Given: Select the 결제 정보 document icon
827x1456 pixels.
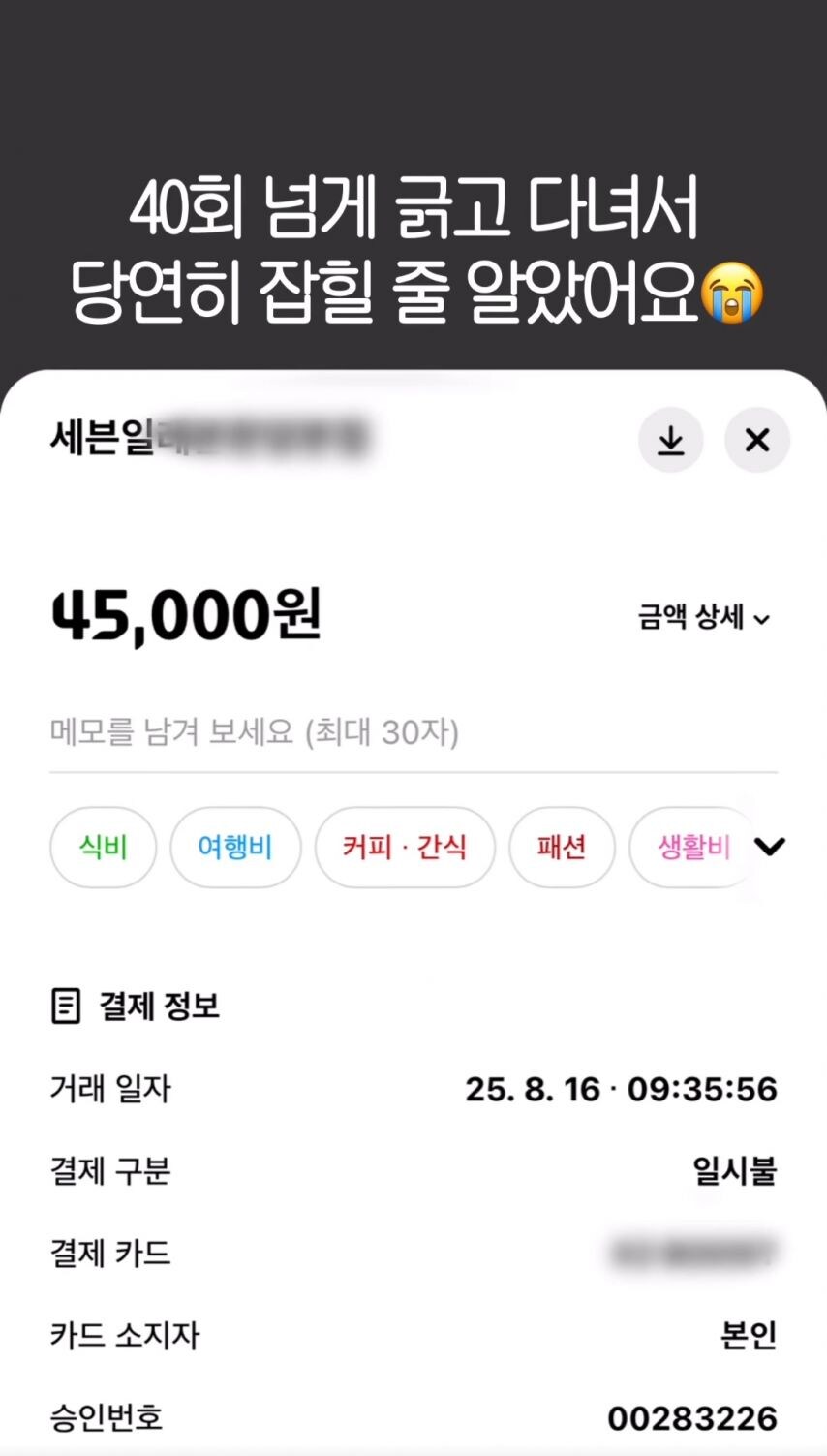Looking at the screenshot, I should pyautogui.click(x=66, y=1007).
